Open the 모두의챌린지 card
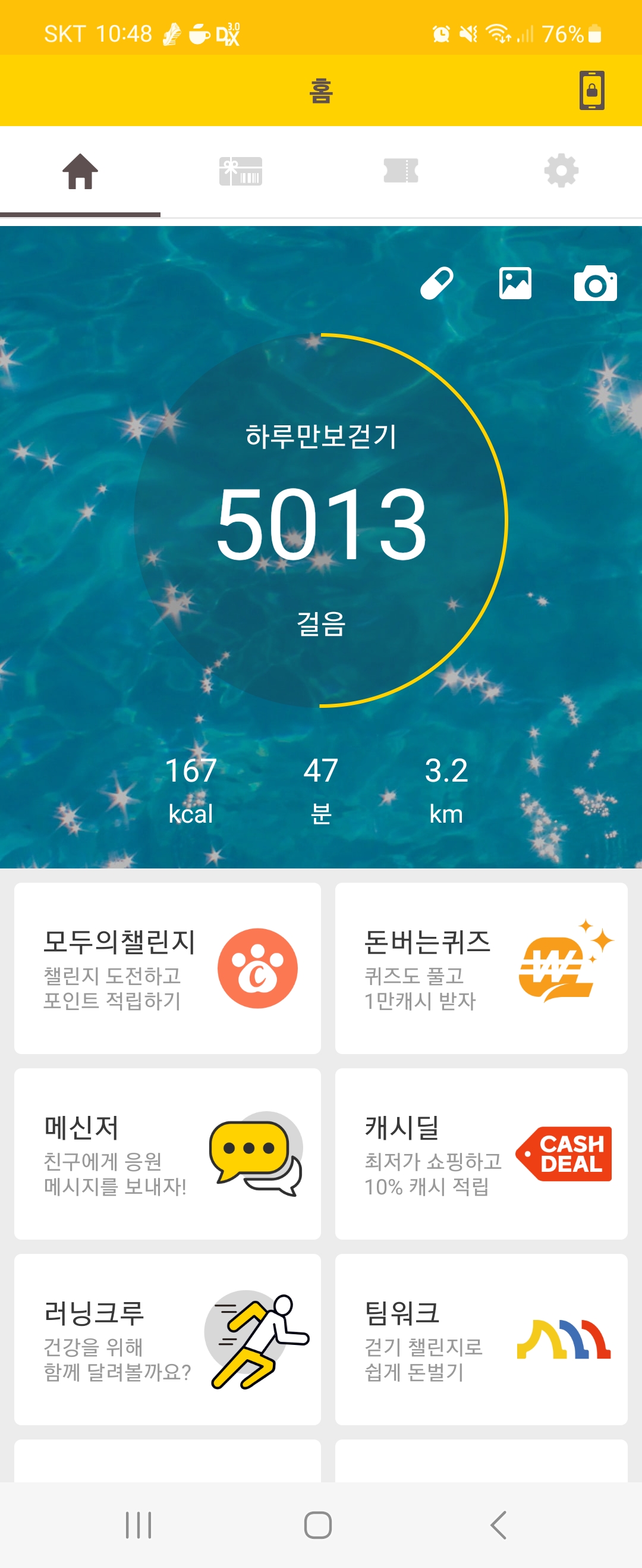Viewport: 642px width, 1568px height. (168, 968)
